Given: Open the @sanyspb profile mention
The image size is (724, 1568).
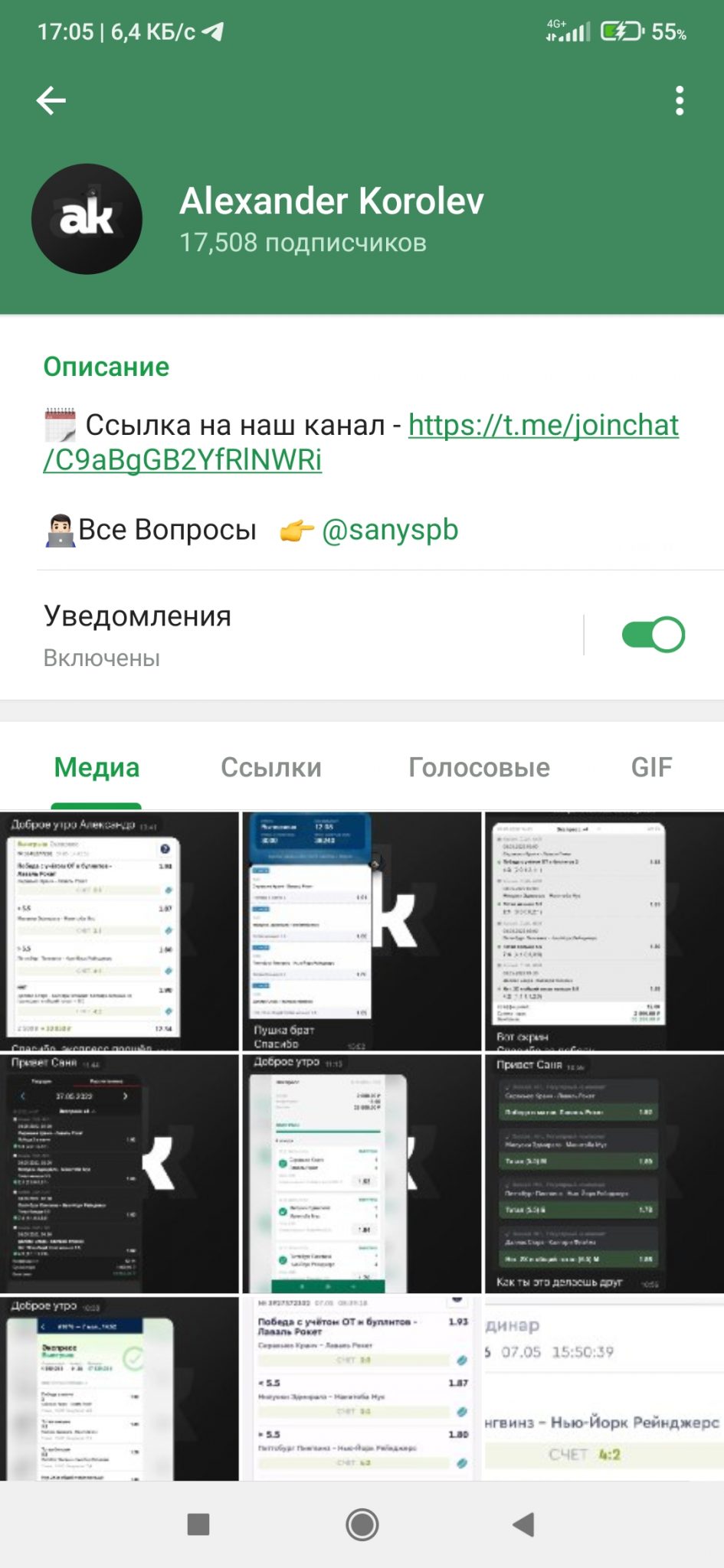Looking at the screenshot, I should 390,530.
